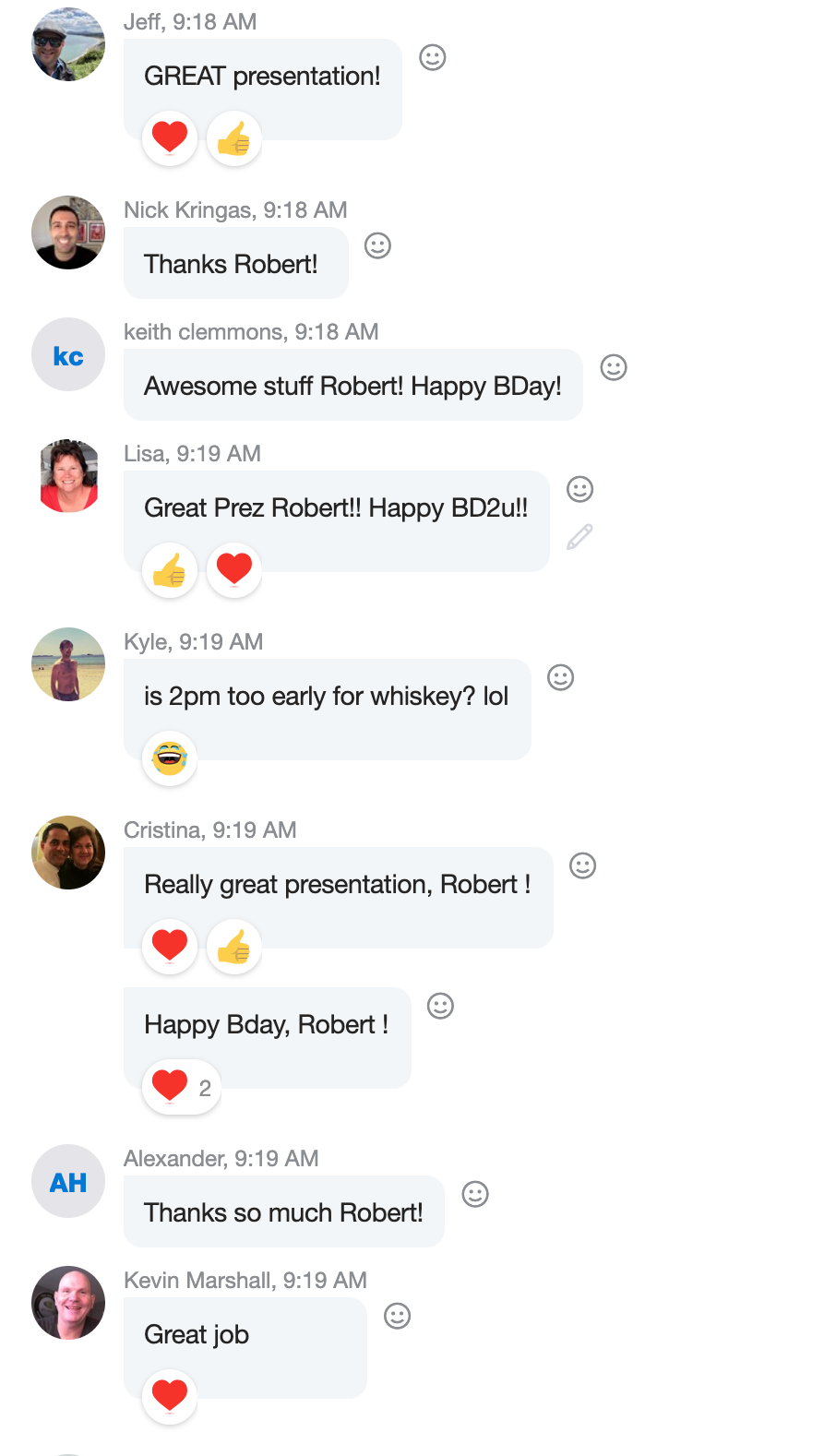Tap the heart with 2 on Happy Bday message
This screenshot has height=1456, width=836.
click(x=181, y=1087)
